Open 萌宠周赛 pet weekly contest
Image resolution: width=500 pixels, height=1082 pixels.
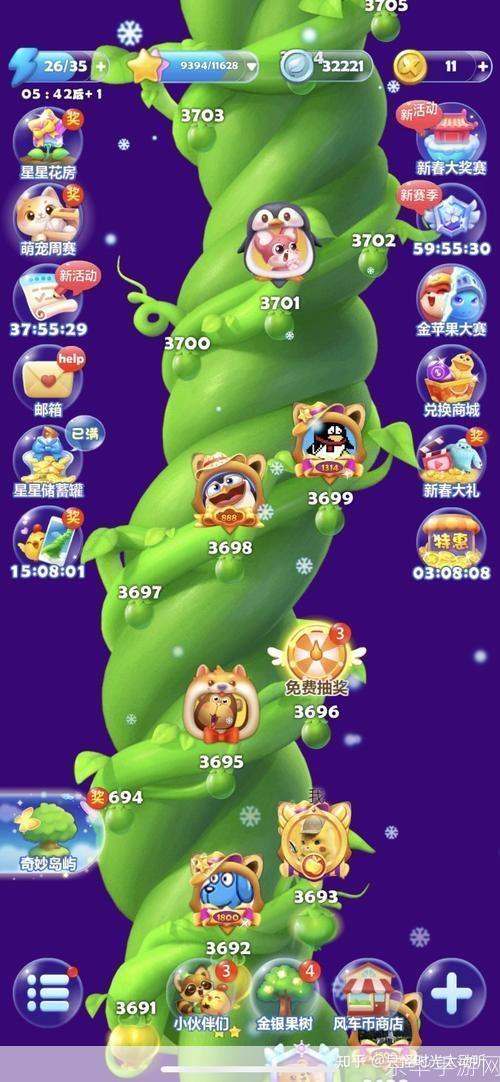point(48,219)
